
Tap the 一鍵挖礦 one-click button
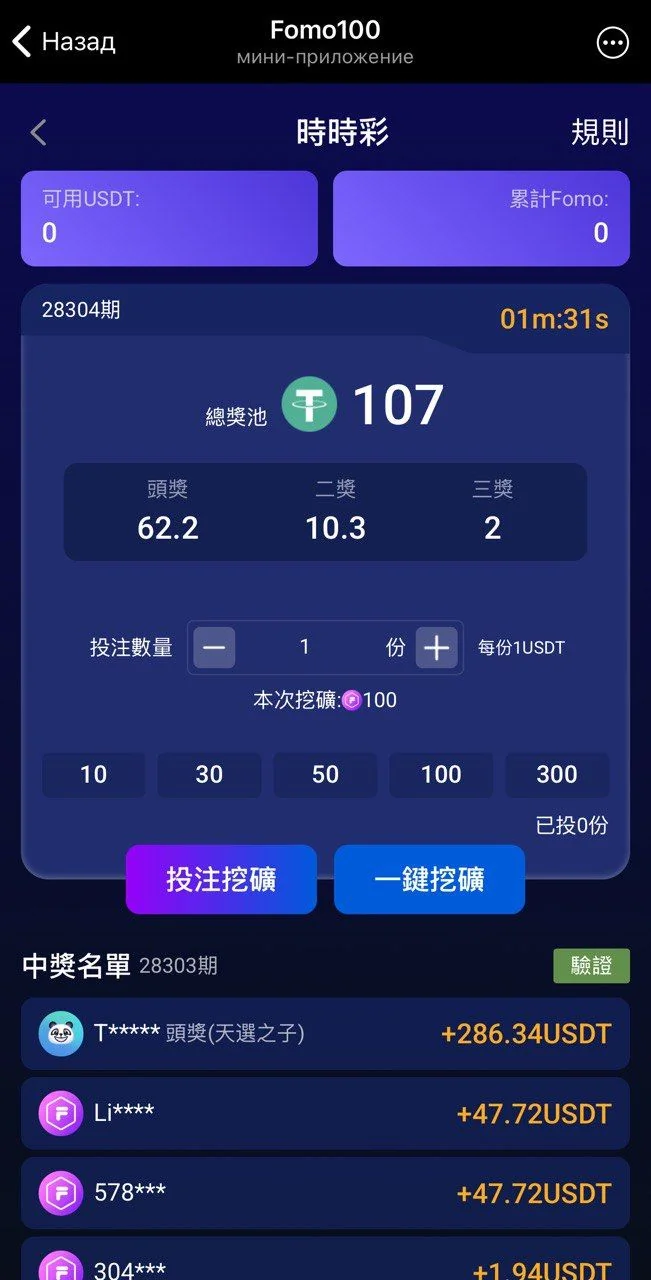[429, 879]
